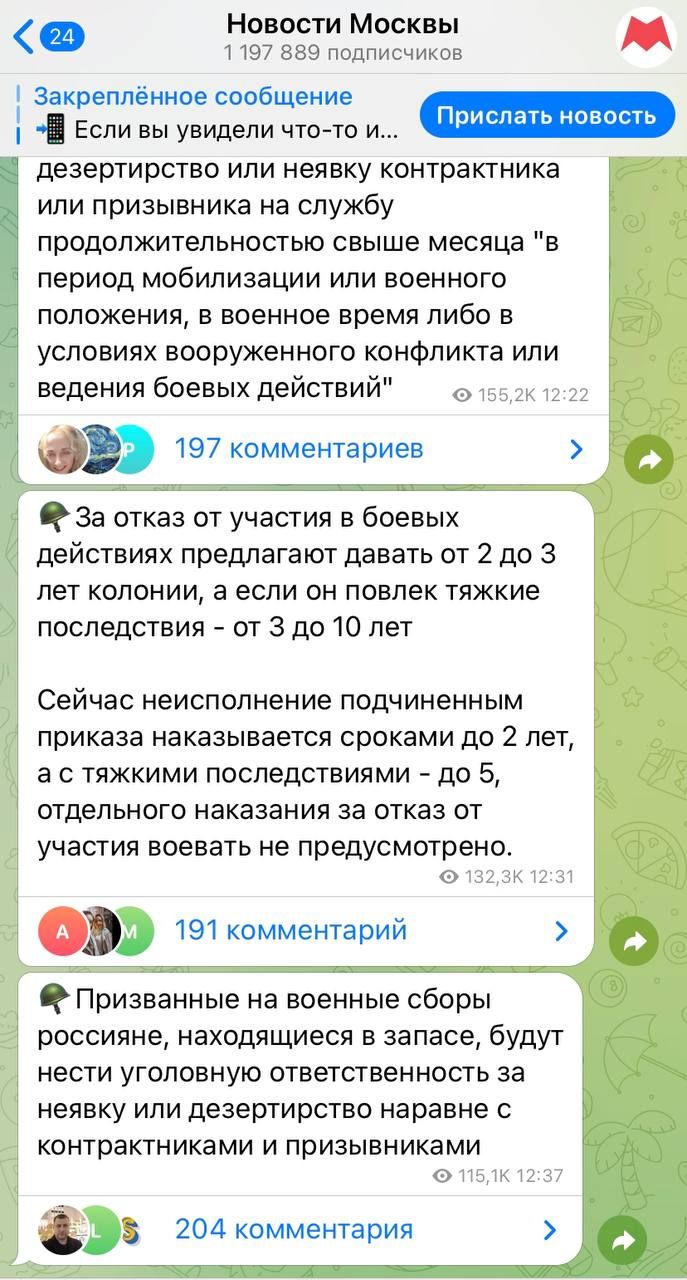Forward the post with 191 comments
The width and height of the screenshot is (687, 1280).
(635, 940)
